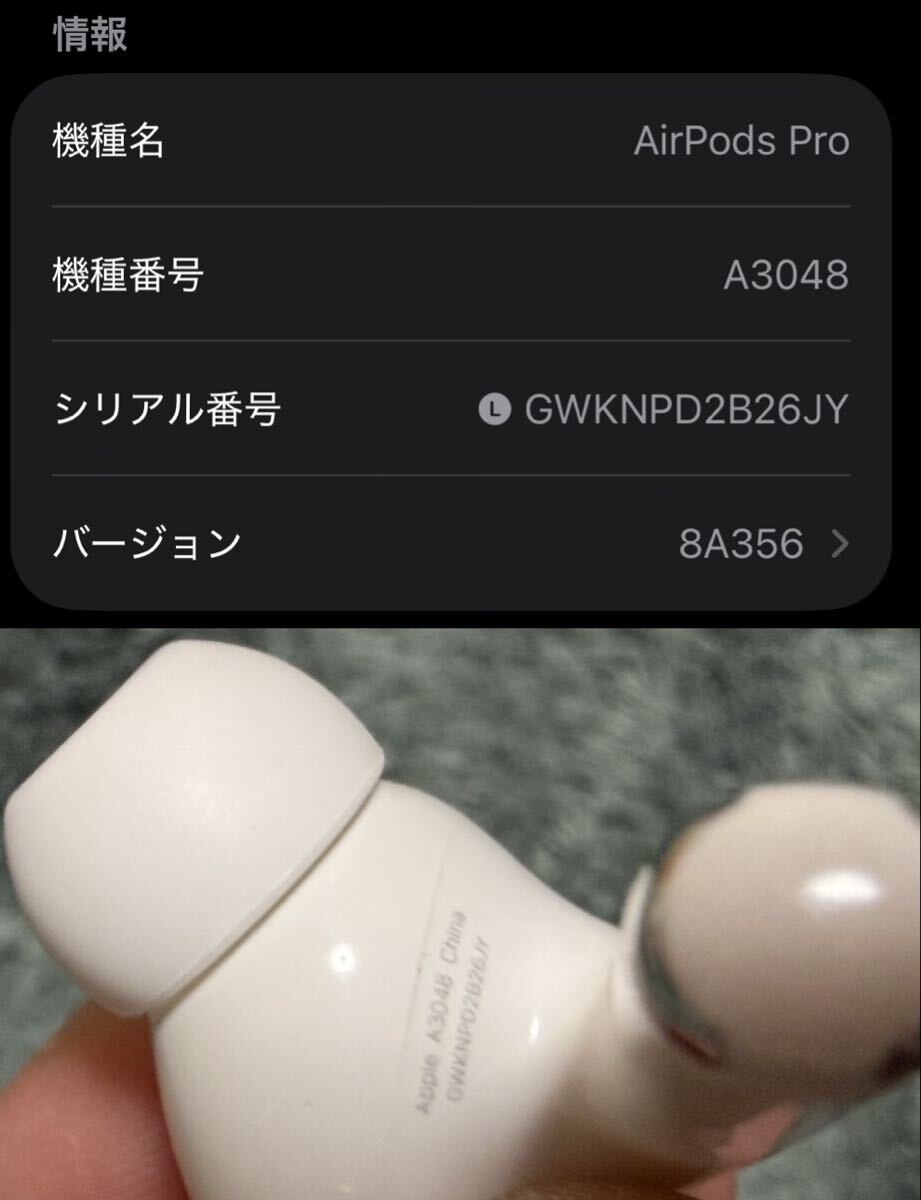
Task: Select the 機種名 row showing AirPods Pro
Action: 450,142
